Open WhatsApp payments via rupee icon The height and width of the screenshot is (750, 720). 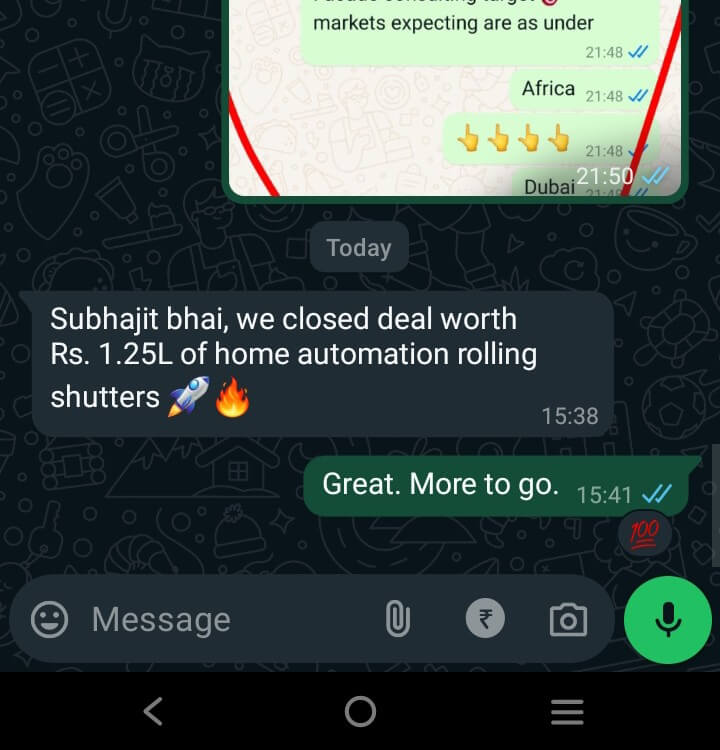coord(484,618)
